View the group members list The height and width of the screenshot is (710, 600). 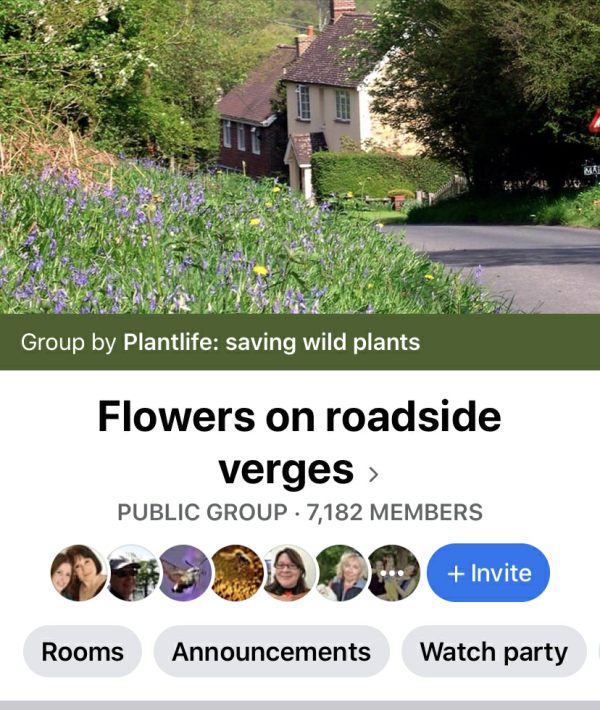[235, 573]
